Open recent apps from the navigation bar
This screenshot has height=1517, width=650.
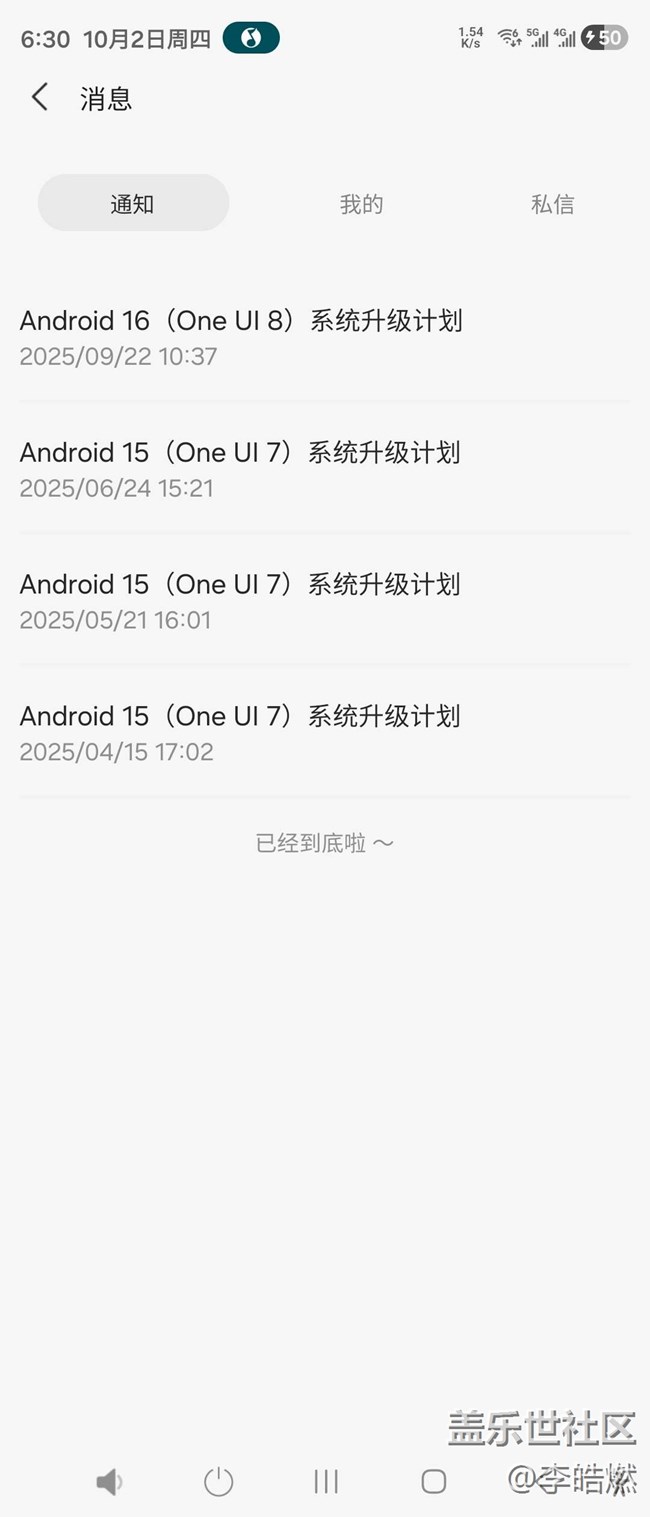326,1481
